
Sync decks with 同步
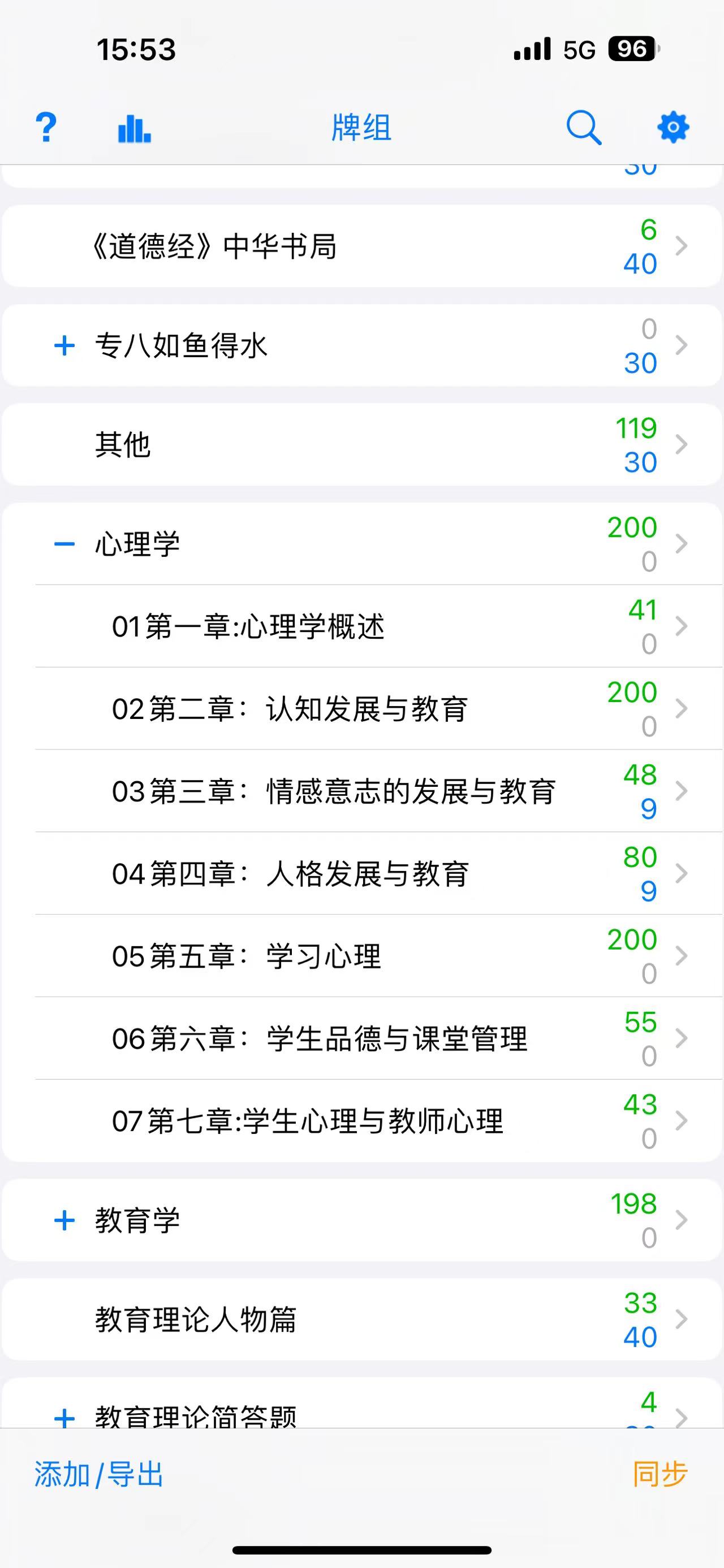(660, 1474)
